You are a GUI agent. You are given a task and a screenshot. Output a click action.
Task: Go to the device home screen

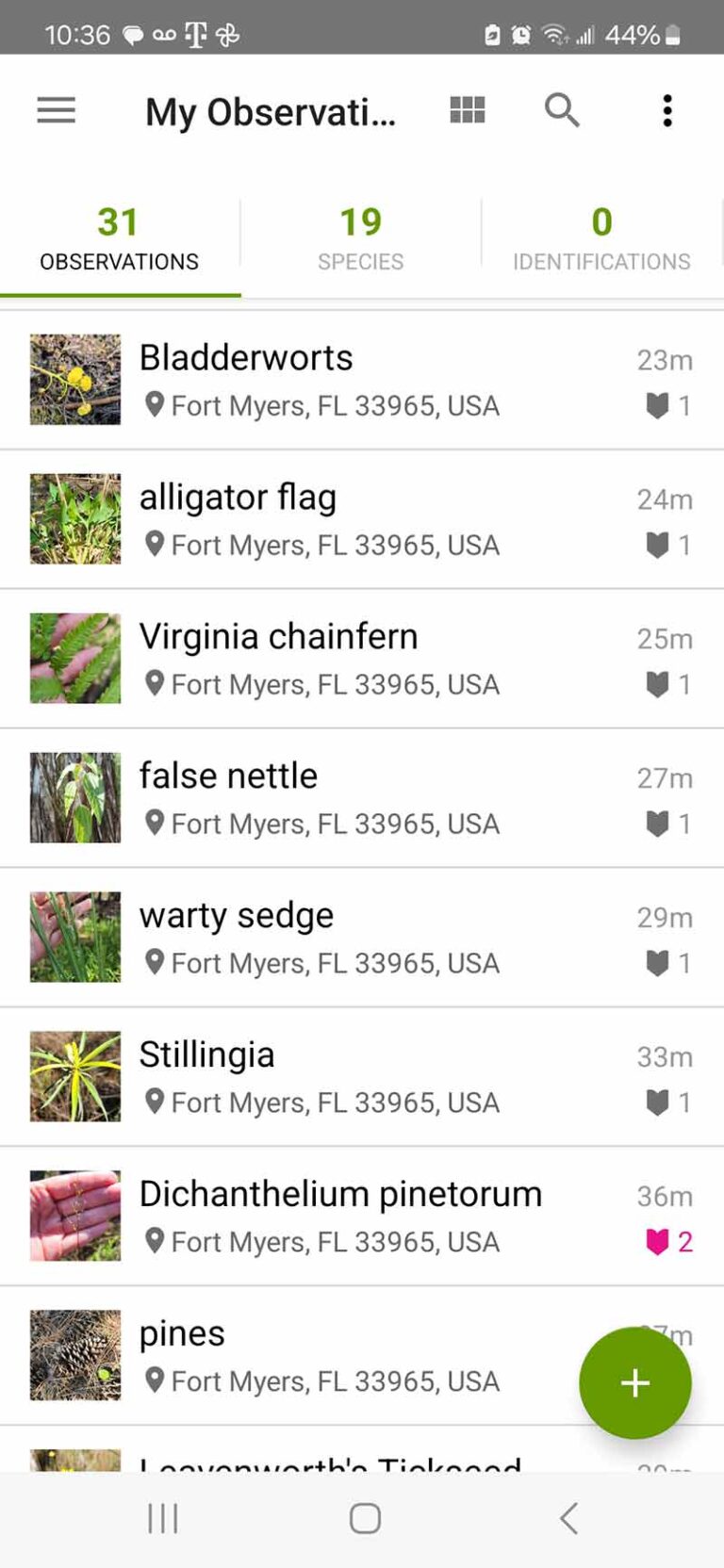[365, 1518]
